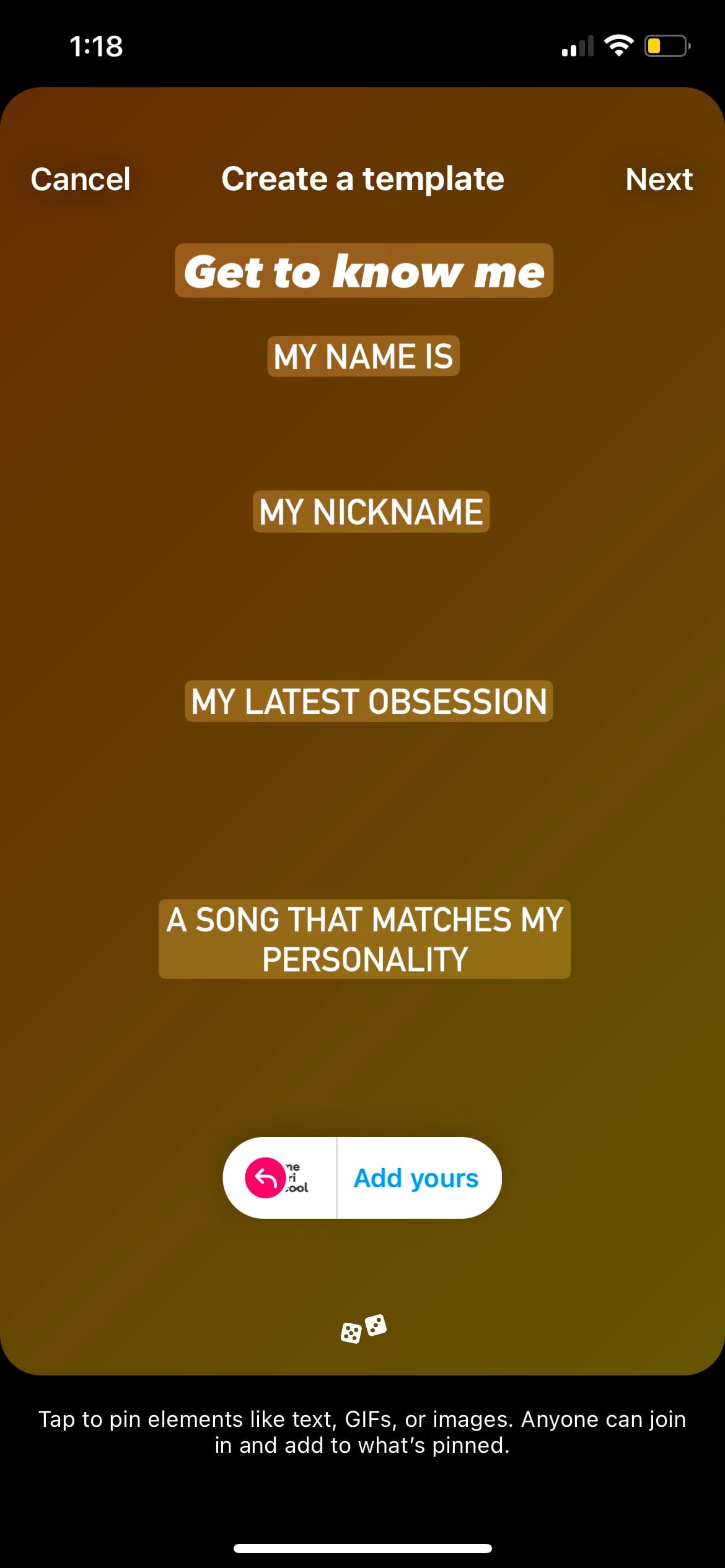This screenshot has height=1568, width=725.
Task: Tap the 'MY LATEST OBSESSION' text element
Action: 369,702
